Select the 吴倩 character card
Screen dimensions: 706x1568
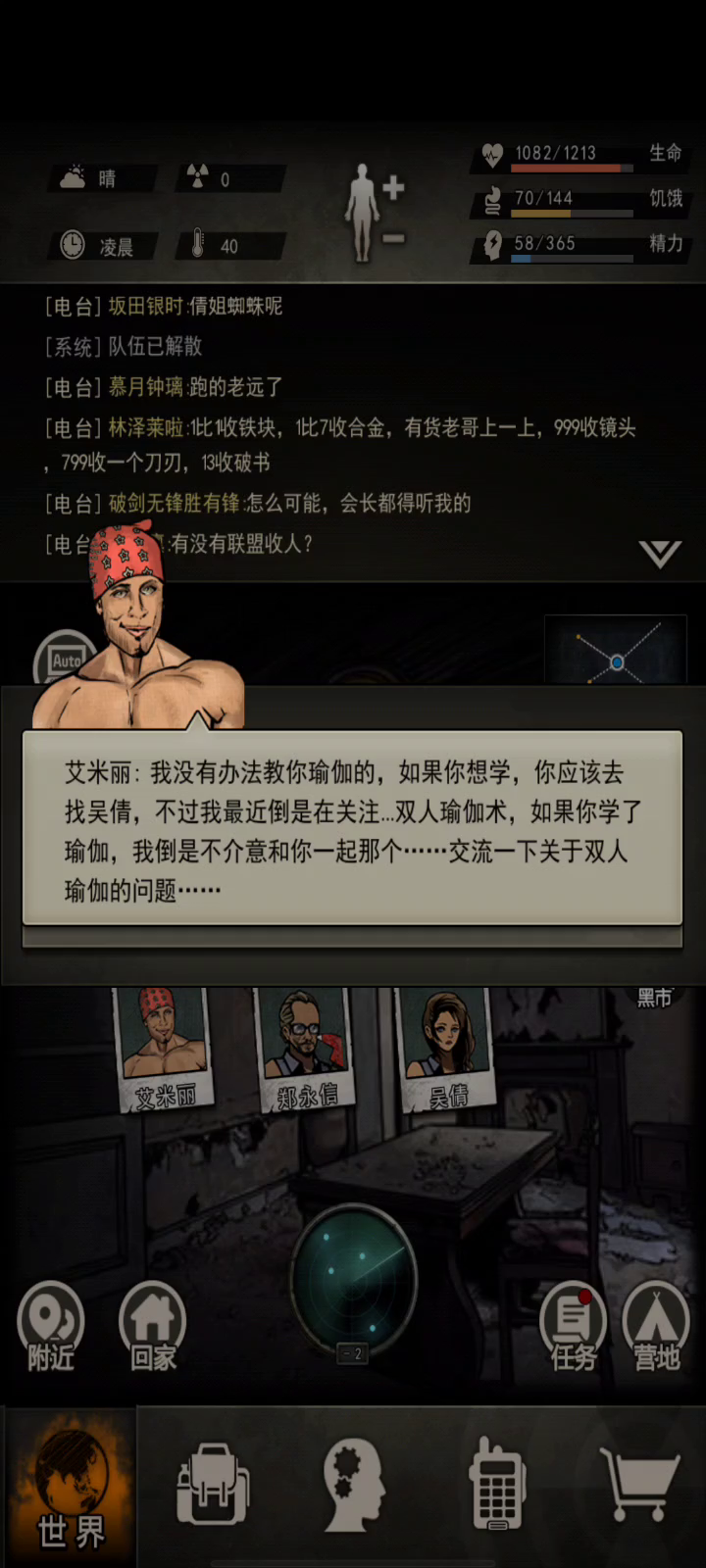tap(446, 1050)
